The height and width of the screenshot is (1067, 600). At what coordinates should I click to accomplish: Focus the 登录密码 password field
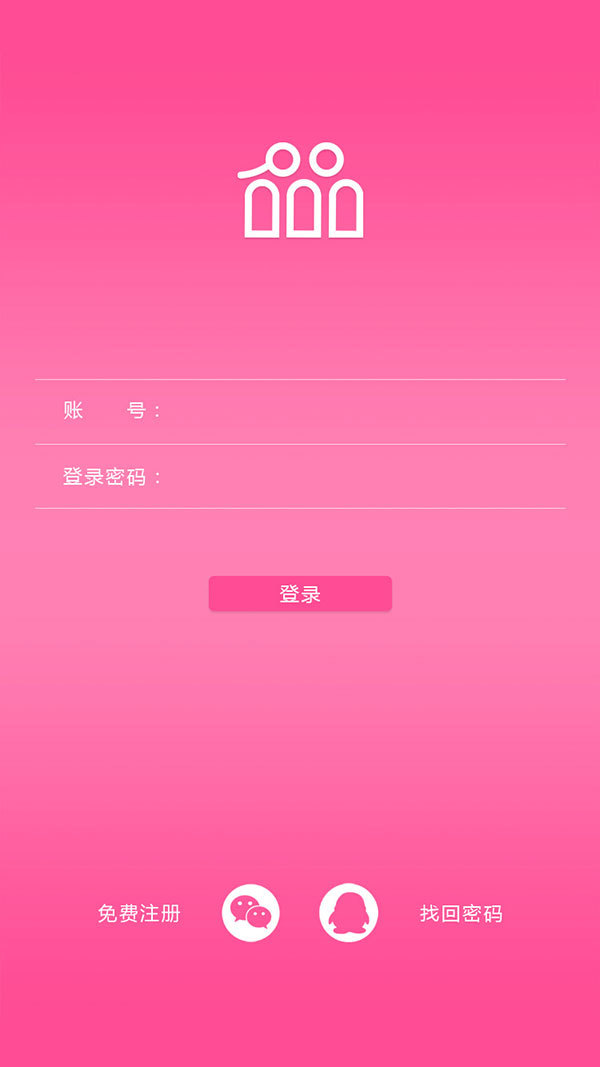(300, 476)
